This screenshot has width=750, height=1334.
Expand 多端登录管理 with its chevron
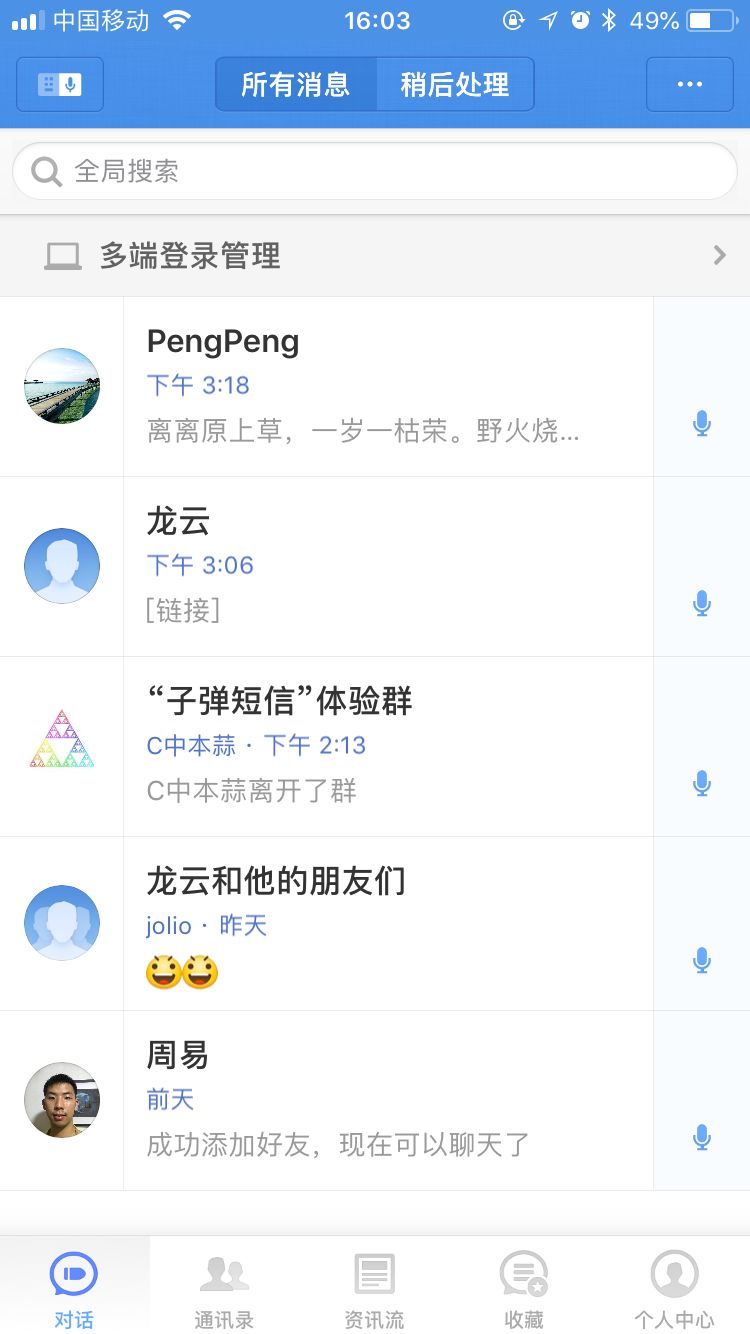tap(718, 255)
